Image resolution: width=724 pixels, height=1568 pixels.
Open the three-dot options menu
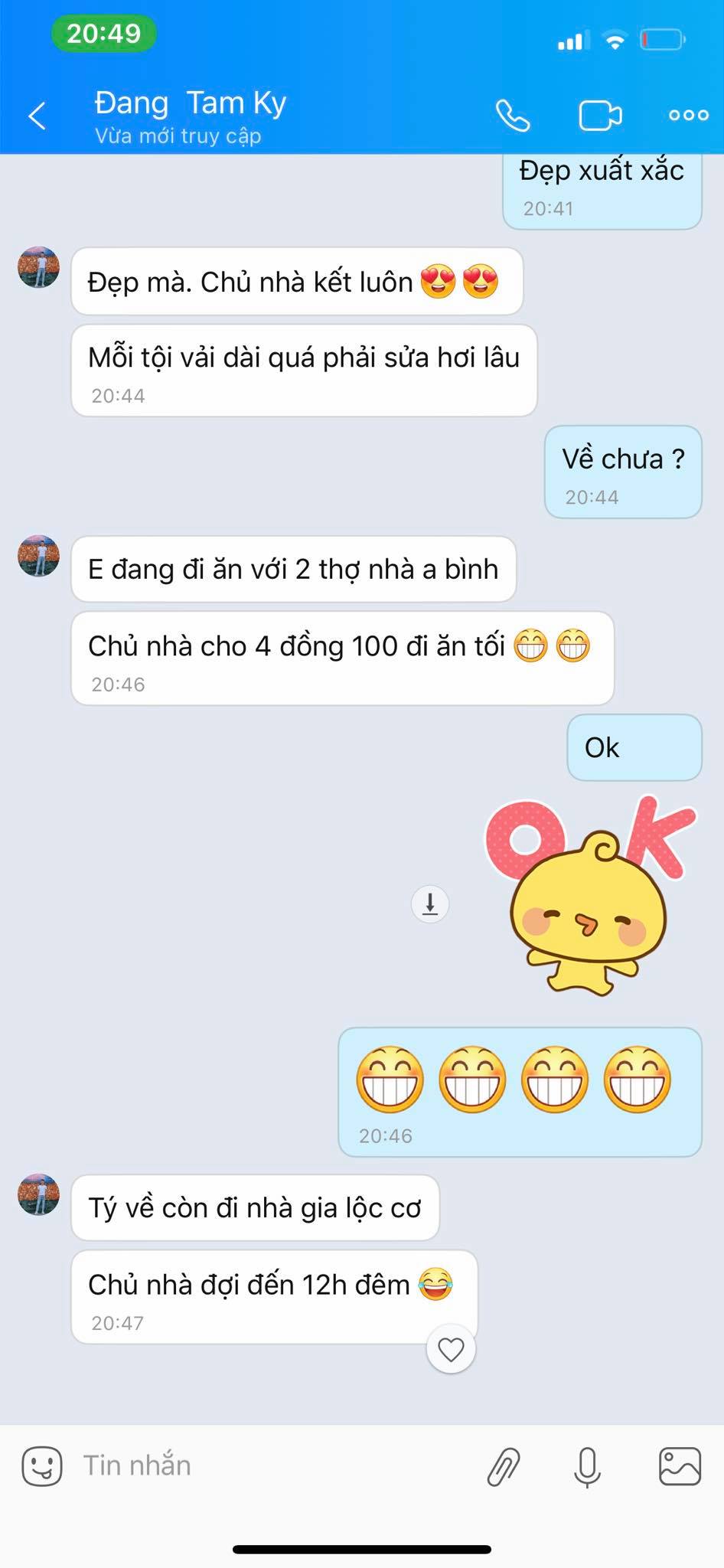point(688,116)
